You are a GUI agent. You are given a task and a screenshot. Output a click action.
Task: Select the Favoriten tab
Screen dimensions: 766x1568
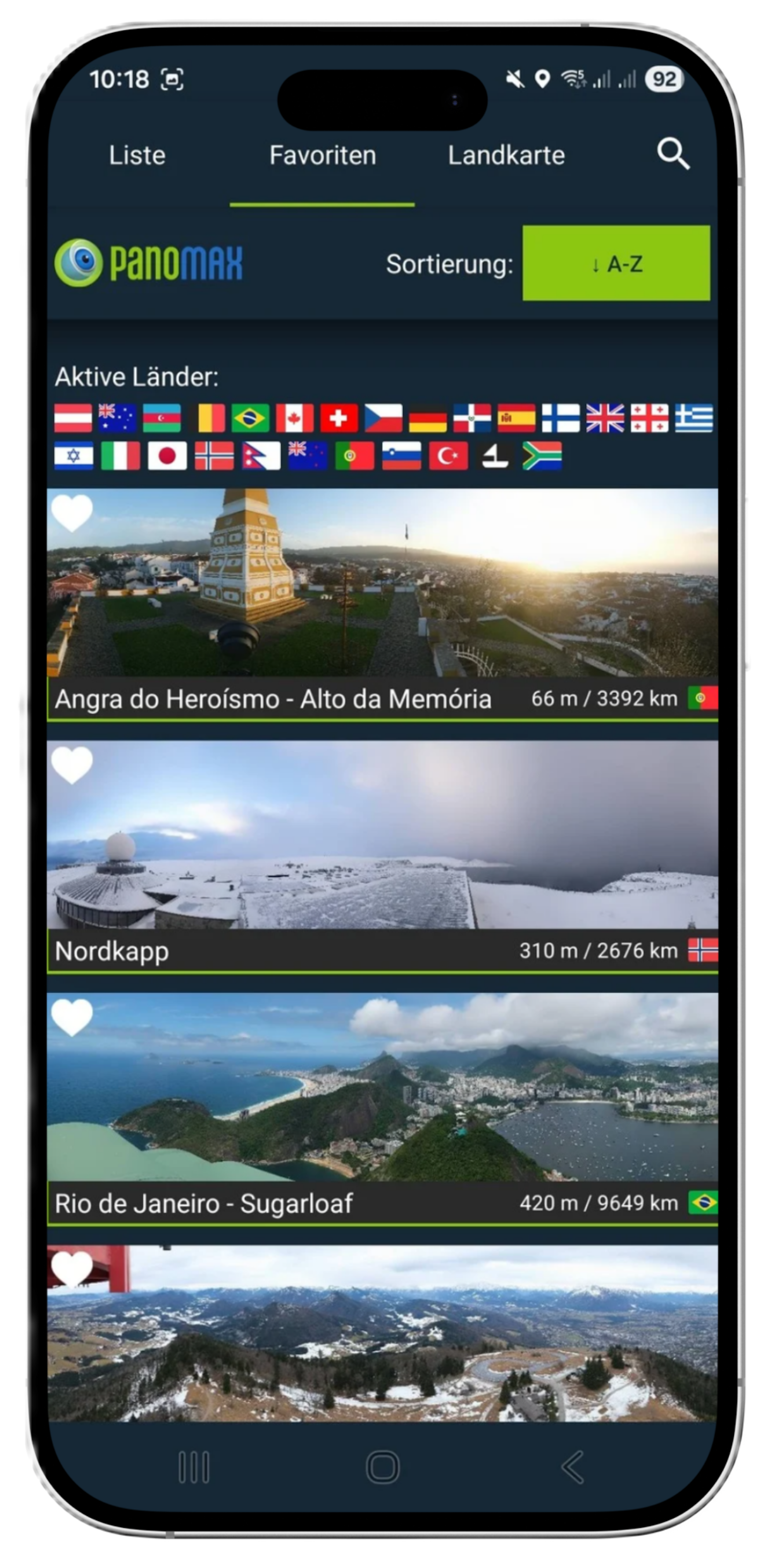322,155
